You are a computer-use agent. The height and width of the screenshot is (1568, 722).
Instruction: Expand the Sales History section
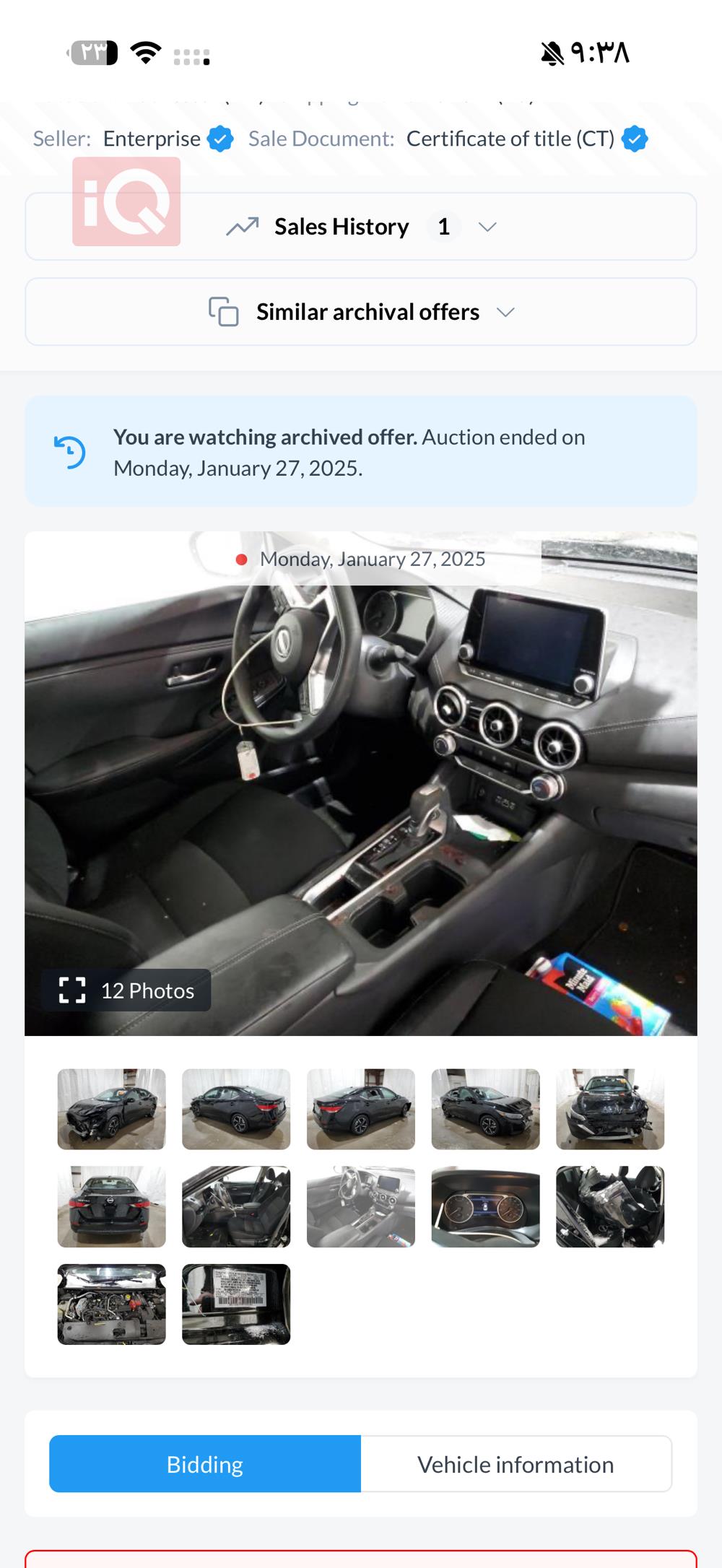[x=361, y=227]
